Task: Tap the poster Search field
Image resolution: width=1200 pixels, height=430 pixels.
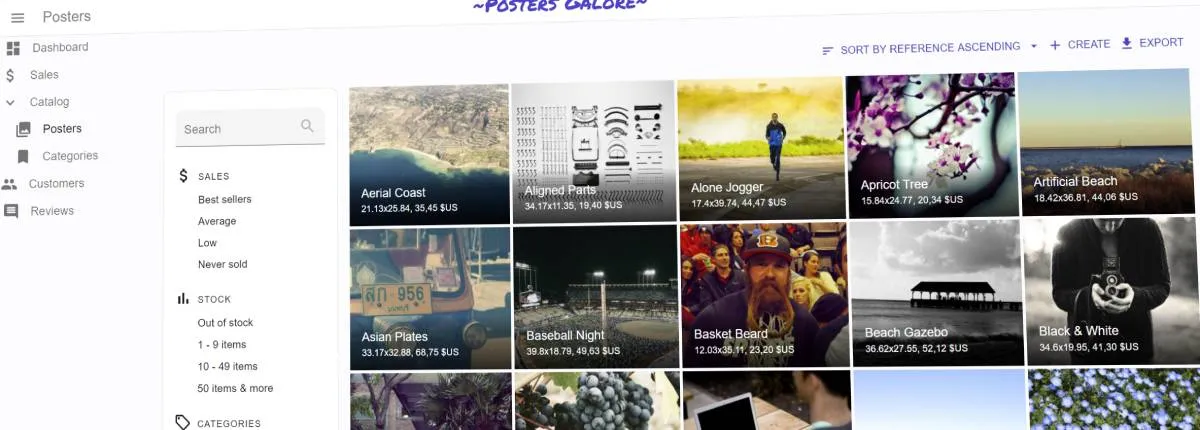Action: coord(240,128)
